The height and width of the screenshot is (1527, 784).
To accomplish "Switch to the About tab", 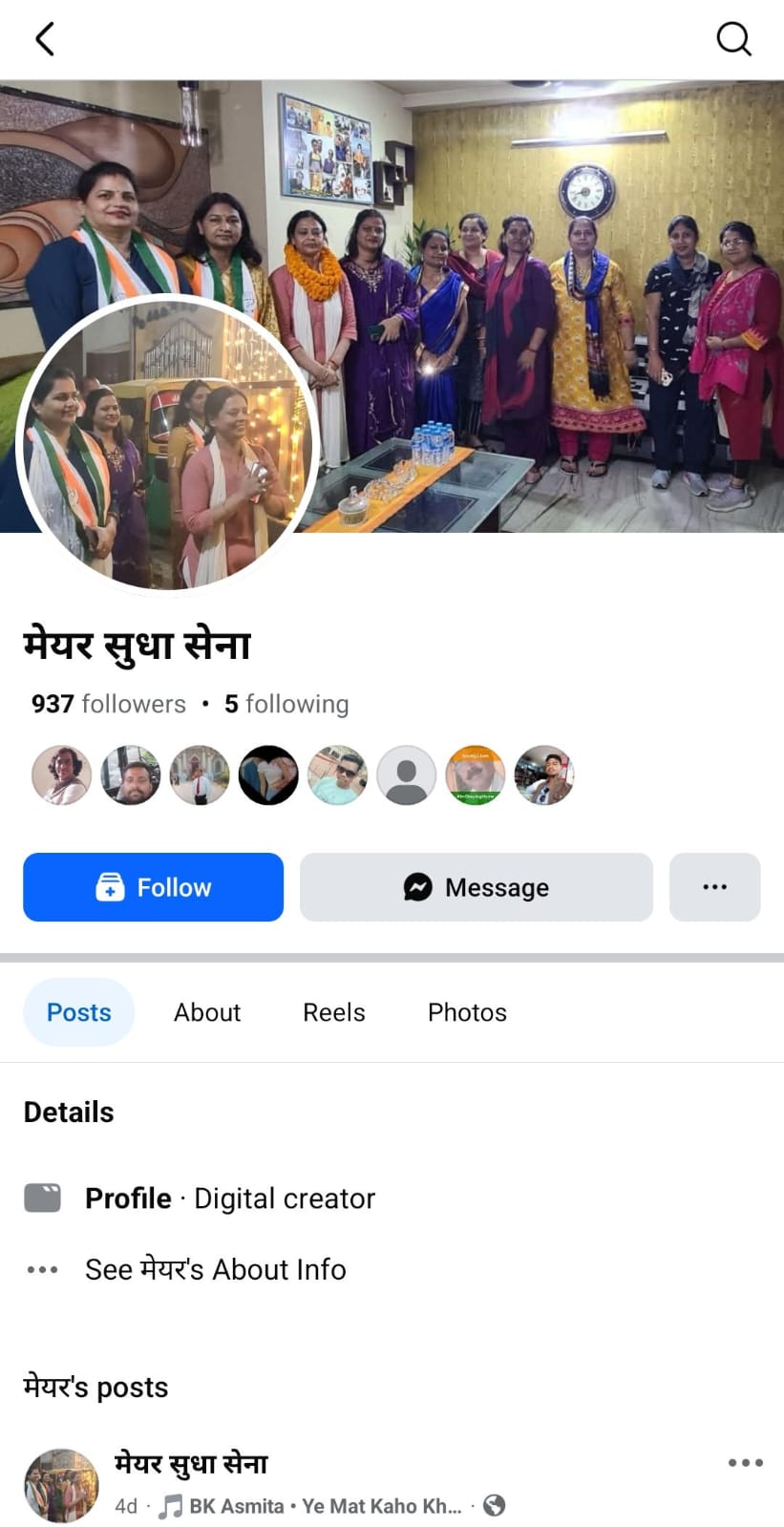I will click(207, 1012).
